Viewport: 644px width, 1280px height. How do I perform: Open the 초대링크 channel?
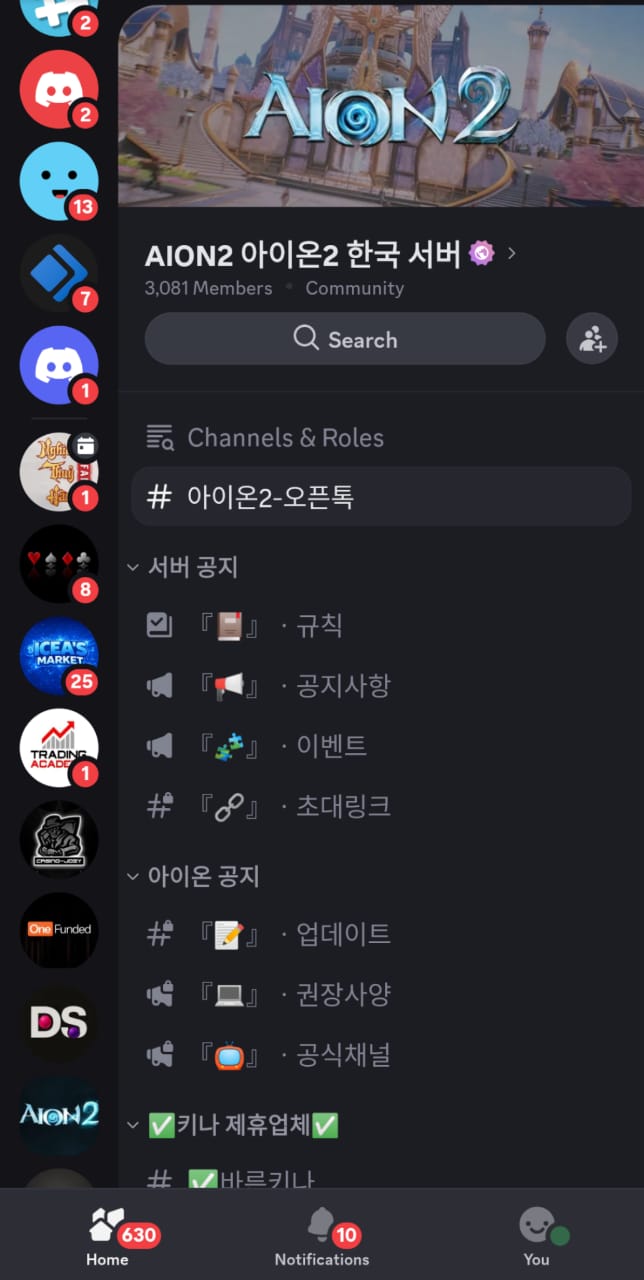[381, 806]
